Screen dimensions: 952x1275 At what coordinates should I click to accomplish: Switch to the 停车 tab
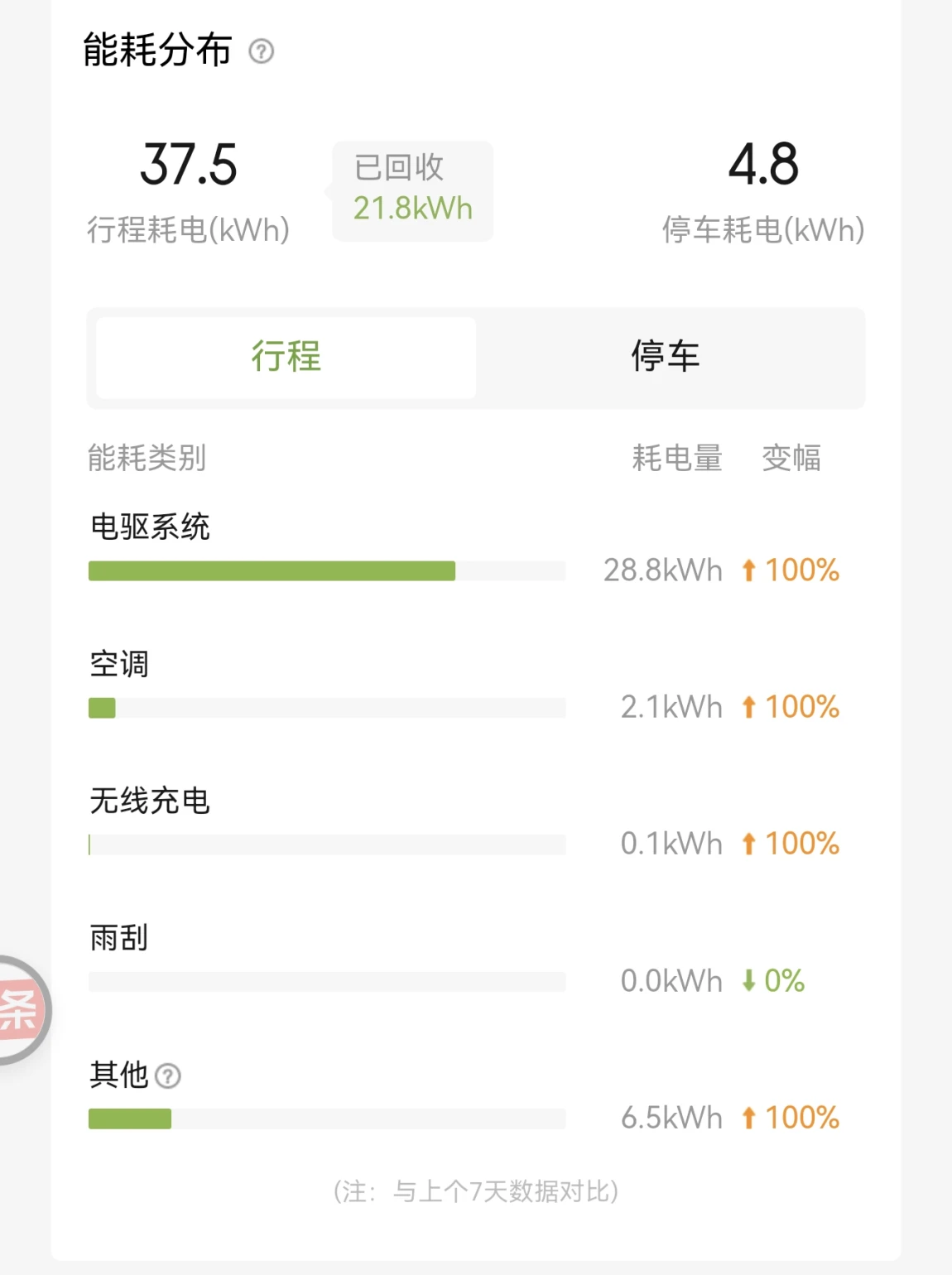tap(666, 357)
